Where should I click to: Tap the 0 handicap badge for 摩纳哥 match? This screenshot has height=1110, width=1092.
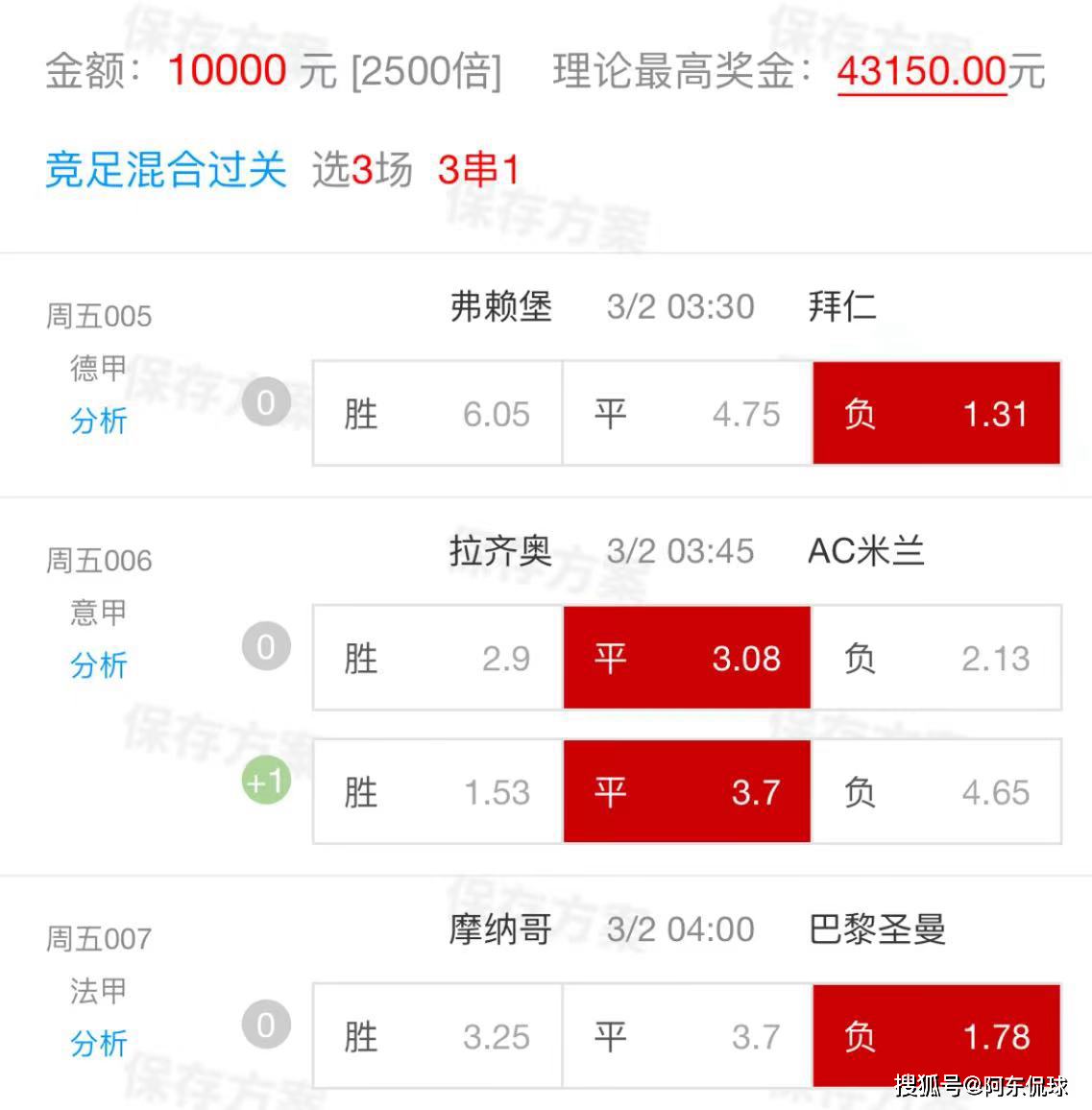tap(266, 1026)
